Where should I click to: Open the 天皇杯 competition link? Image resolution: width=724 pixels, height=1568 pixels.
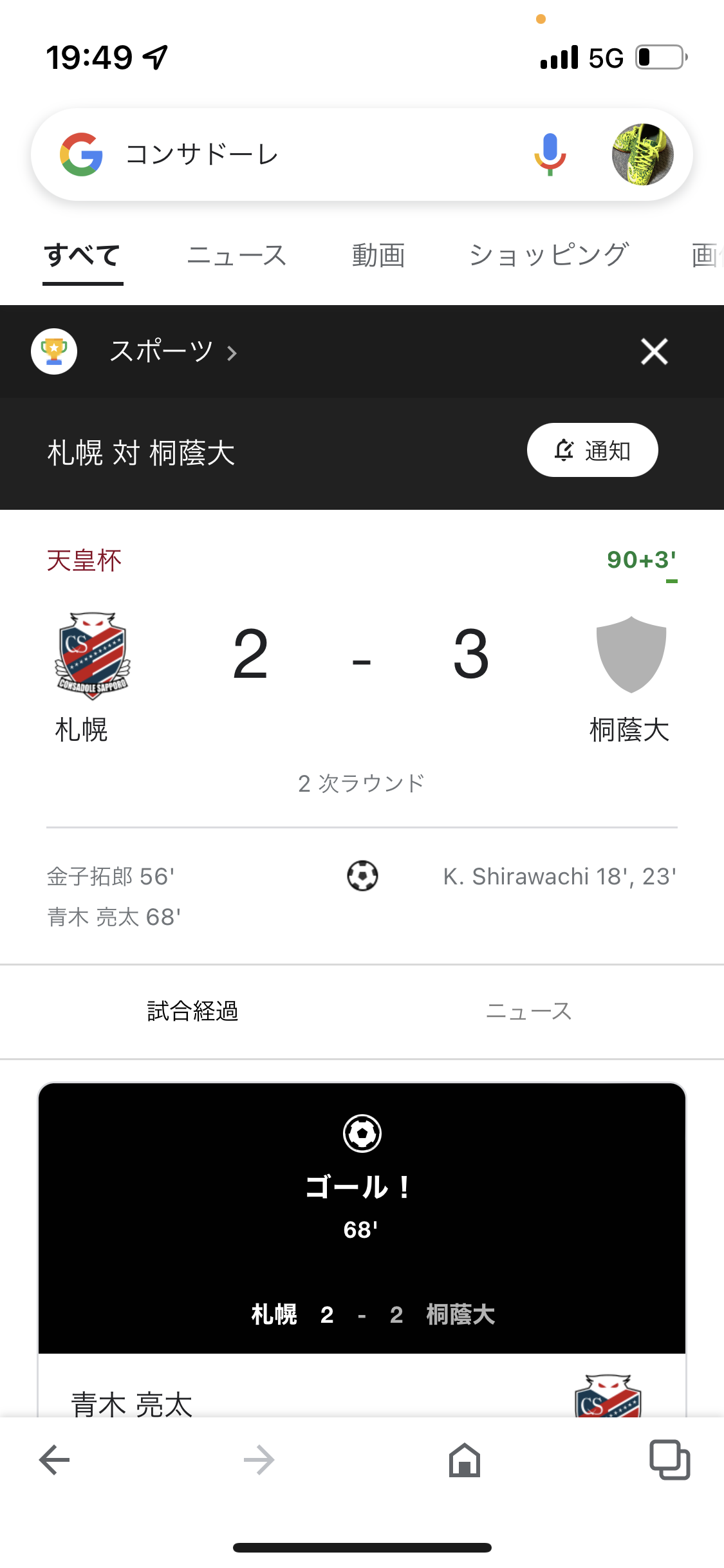[84, 561]
